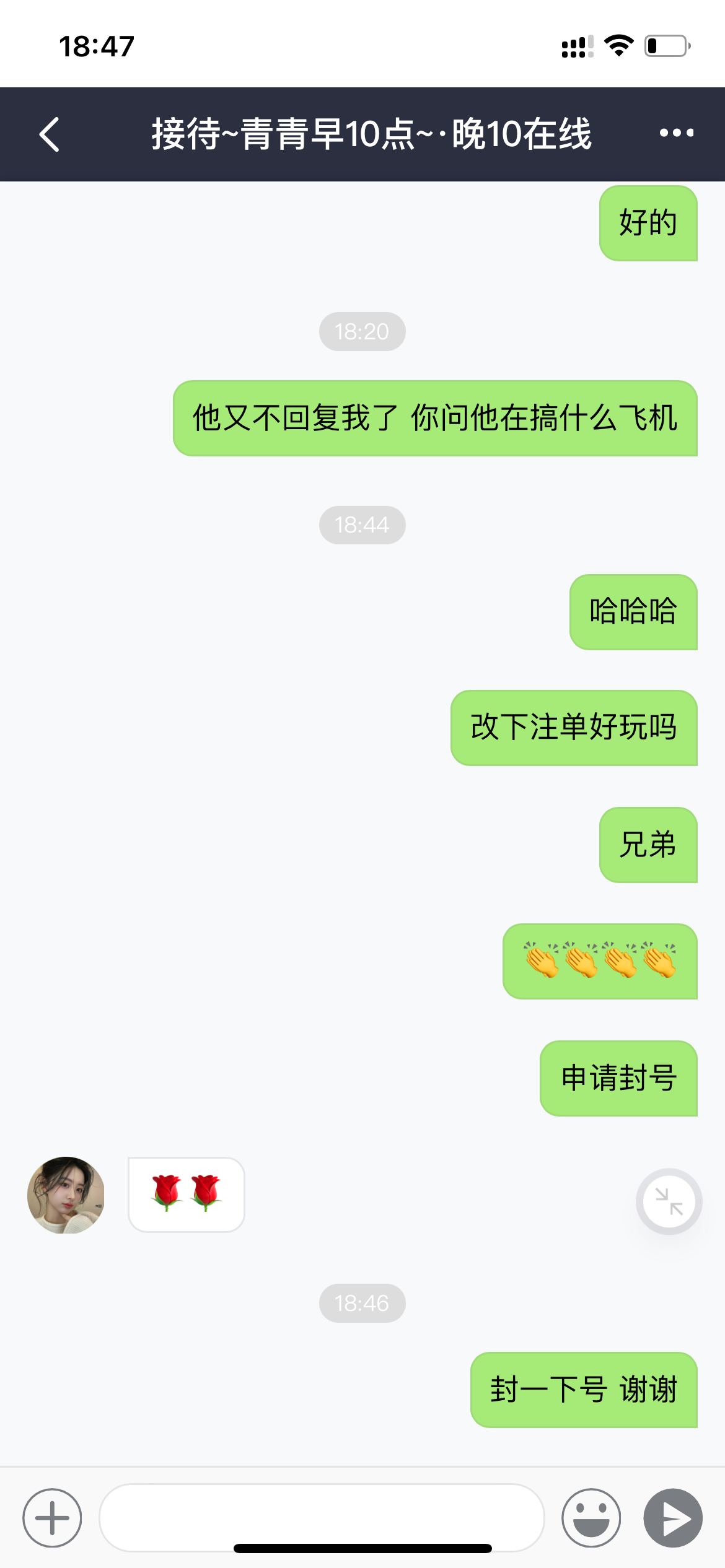The width and height of the screenshot is (725, 1568).
Task: Go back from the chat screen
Action: pos(50,134)
